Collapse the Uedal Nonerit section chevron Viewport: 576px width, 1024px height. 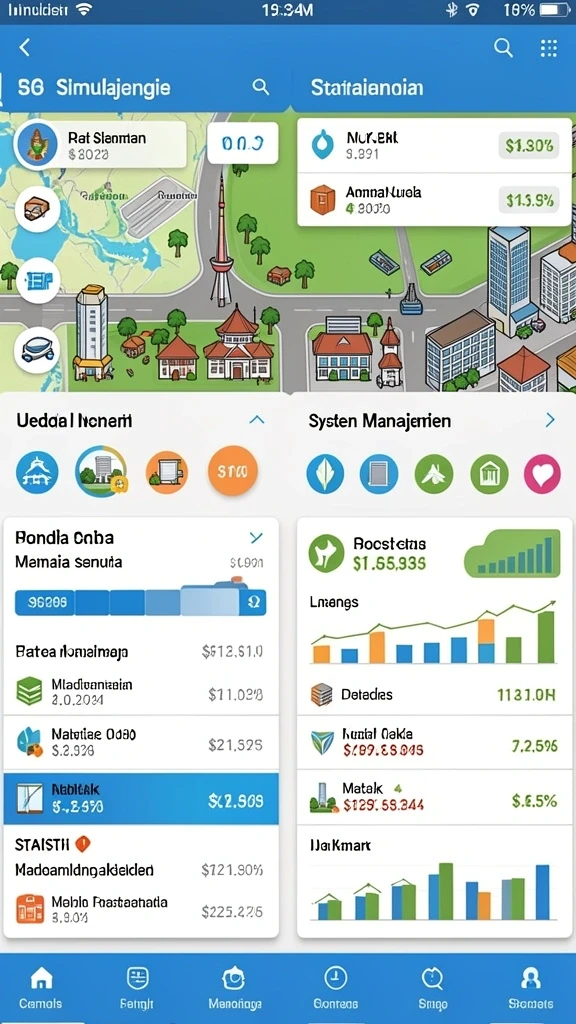tap(257, 420)
